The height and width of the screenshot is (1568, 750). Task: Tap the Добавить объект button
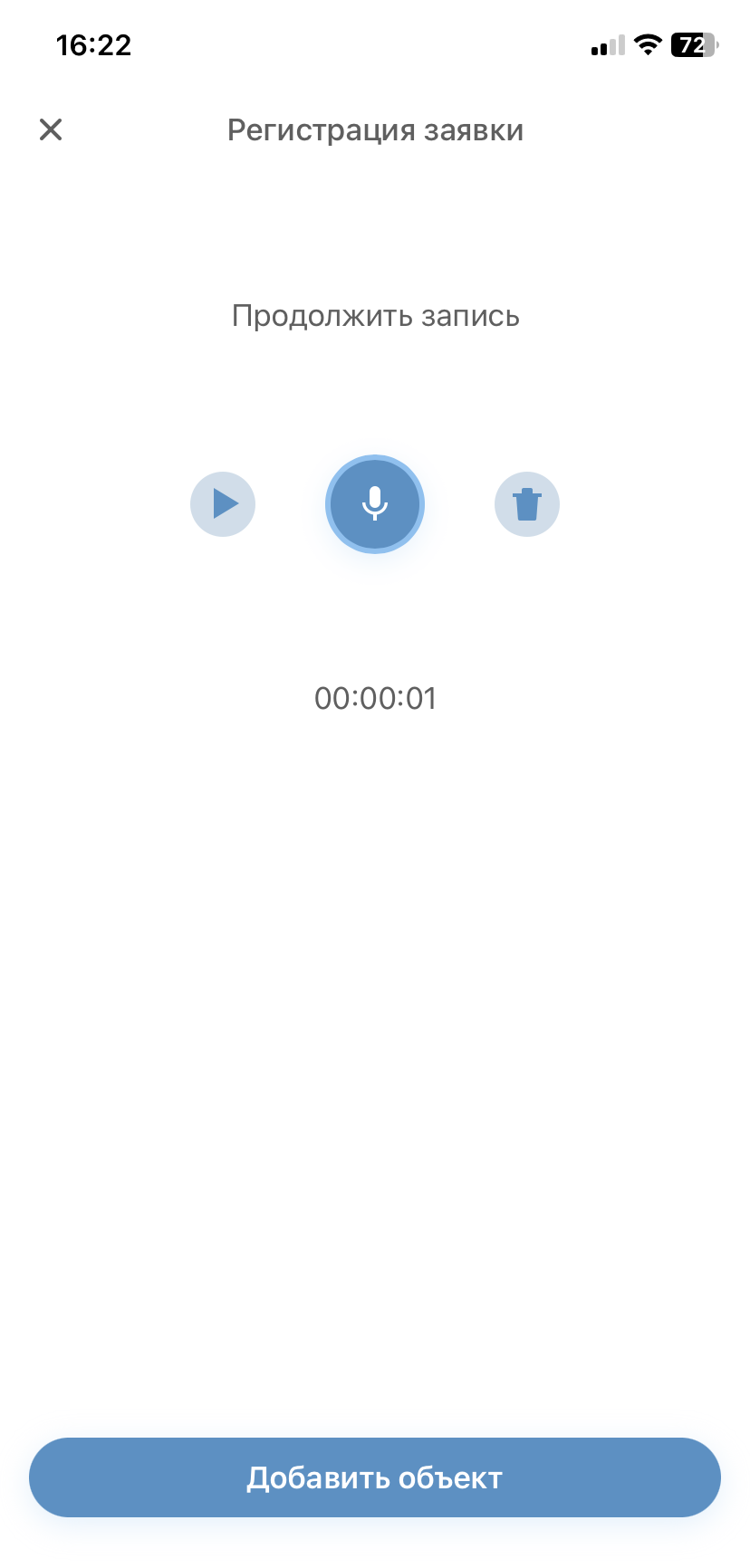(375, 1478)
